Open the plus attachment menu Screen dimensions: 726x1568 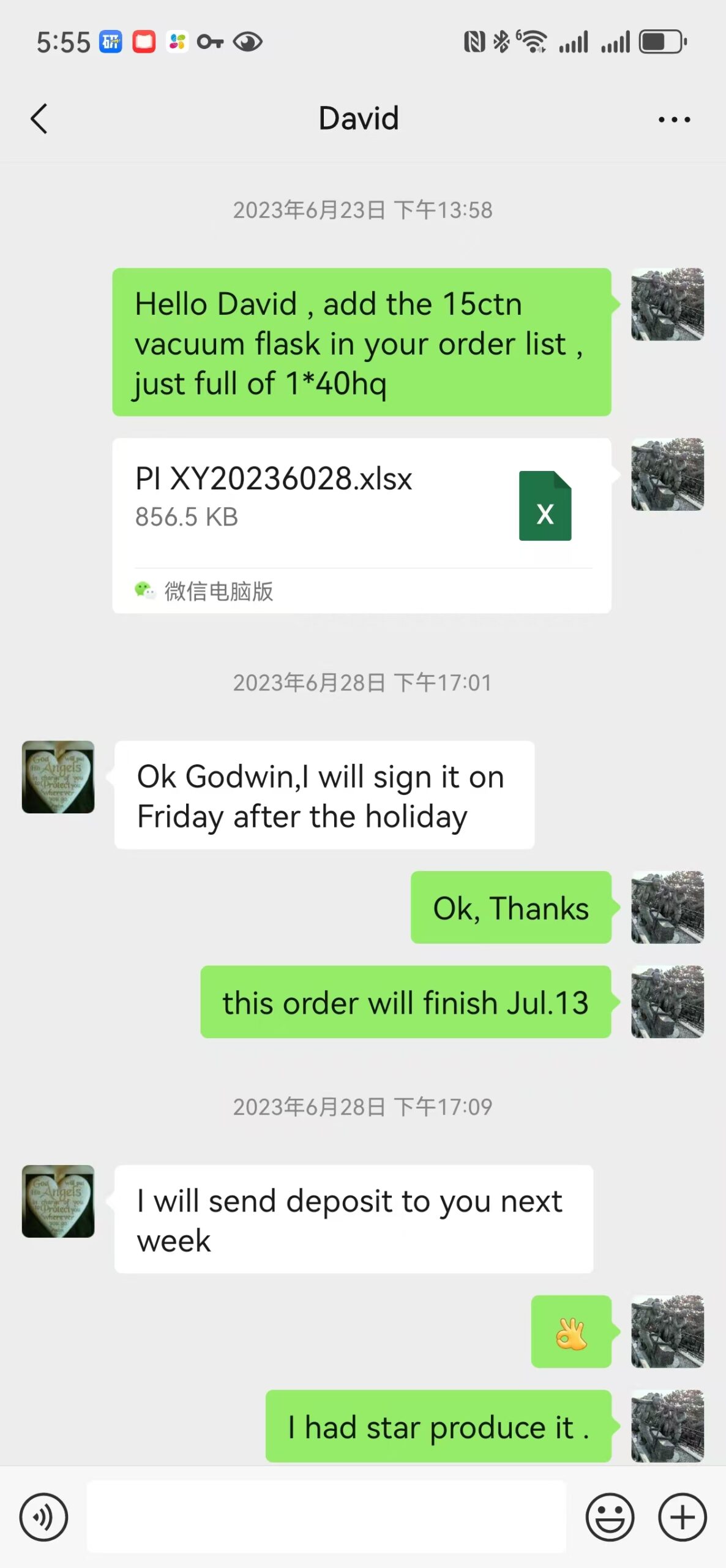[x=682, y=1517]
